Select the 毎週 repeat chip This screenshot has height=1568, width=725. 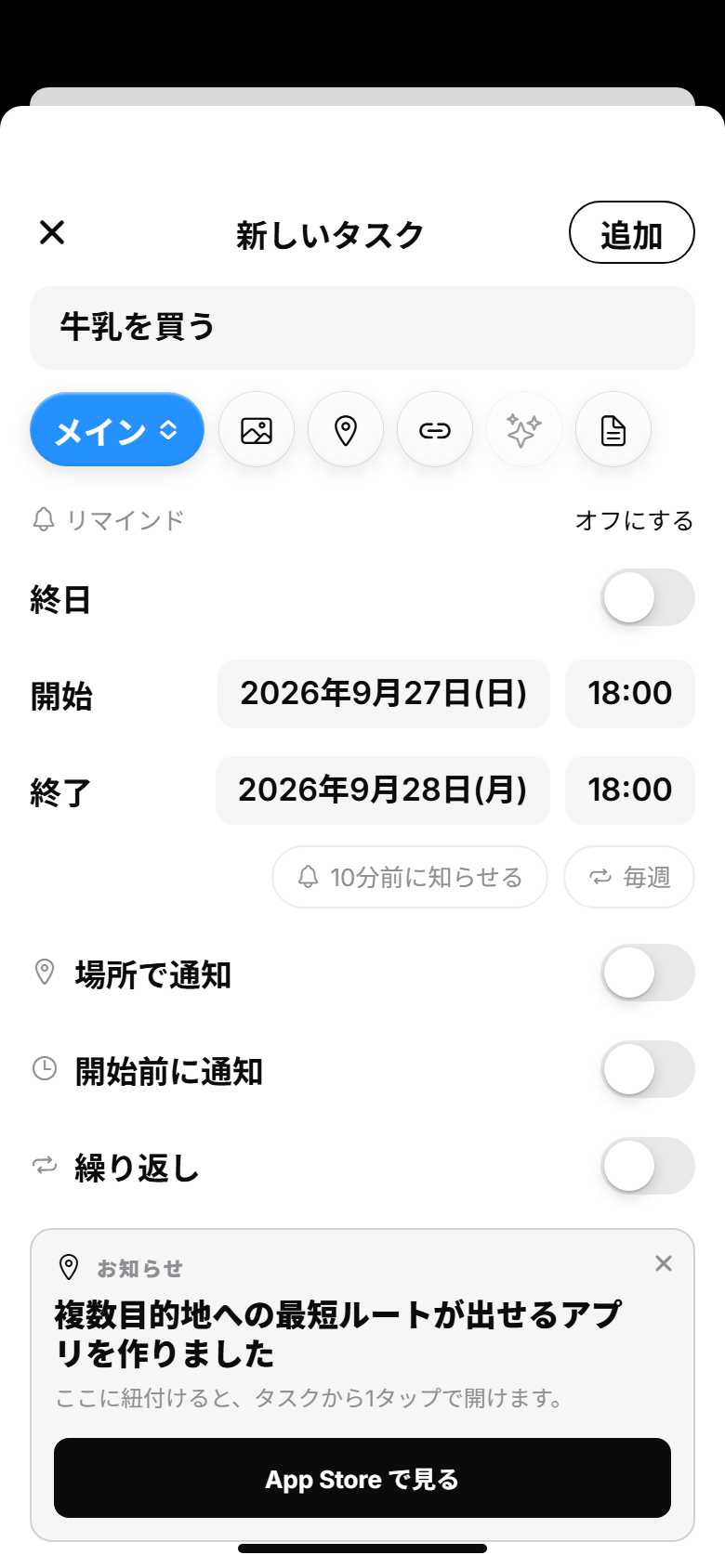[629, 877]
